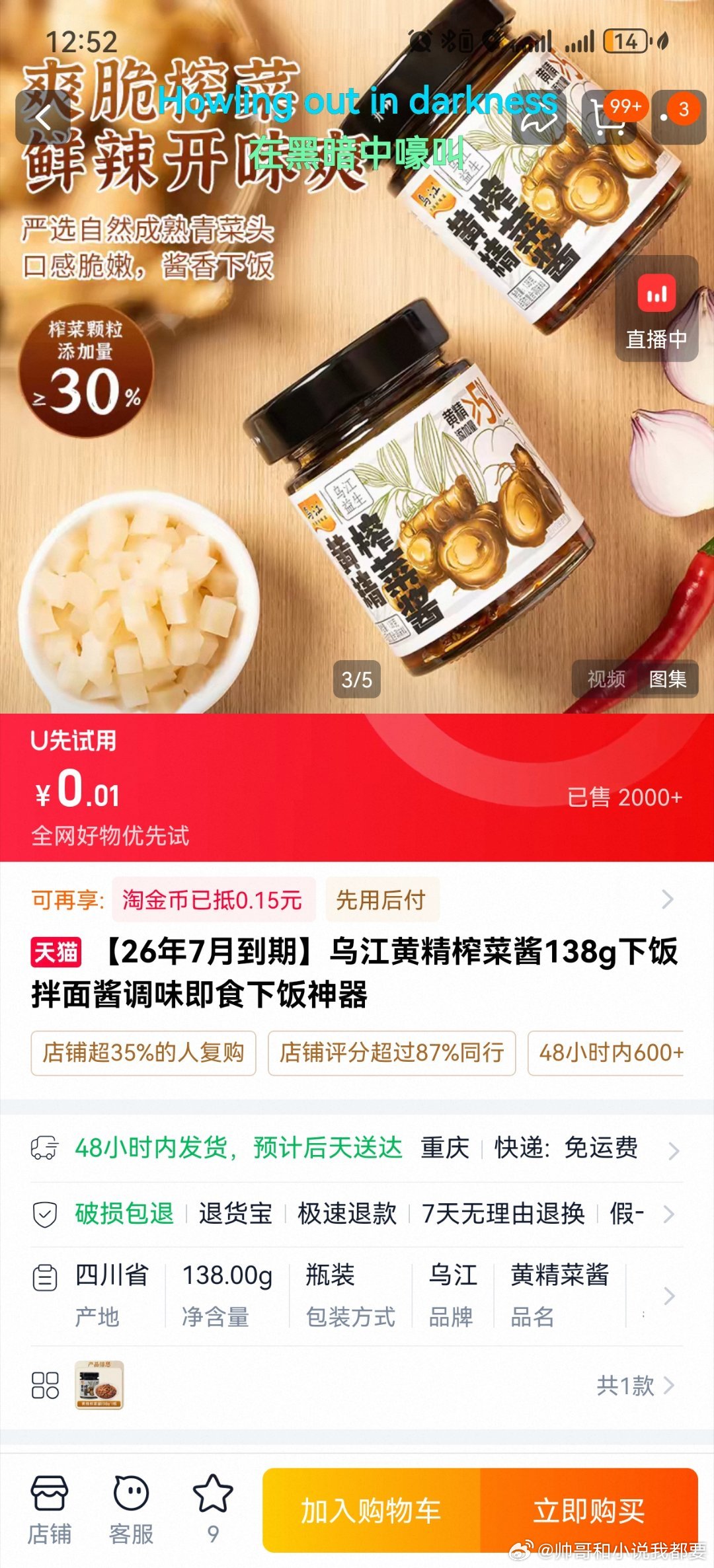Image resolution: width=714 pixels, height=1568 pixels.
Task: Visit the 店铺 store page
Action: (49, 1509)
